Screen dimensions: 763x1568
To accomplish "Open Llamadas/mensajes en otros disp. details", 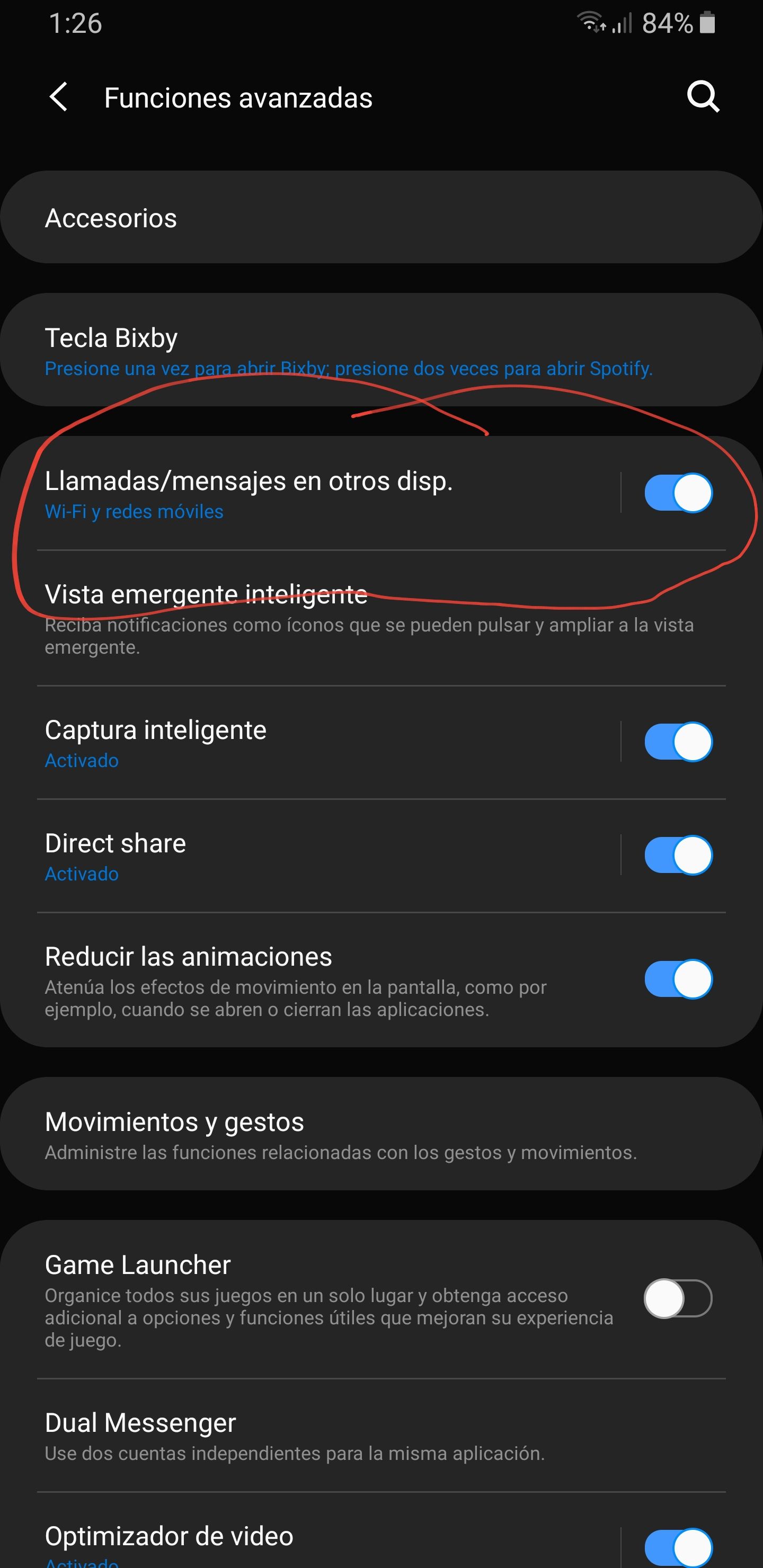I will 305,494.
